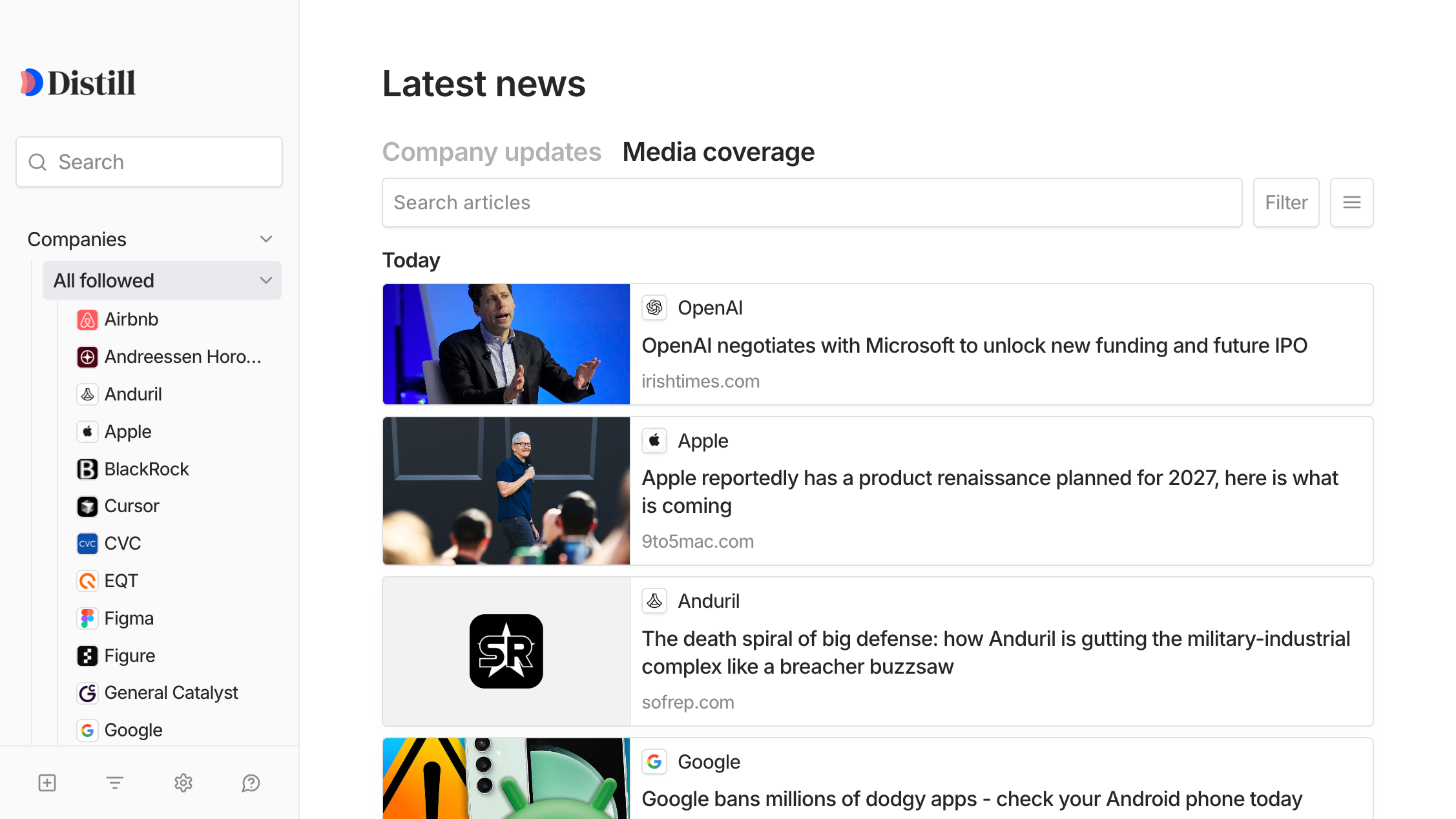The width and height of the screenshot is (1456, 819).
Task: Open the sidebar Search field
Action: 149,162
